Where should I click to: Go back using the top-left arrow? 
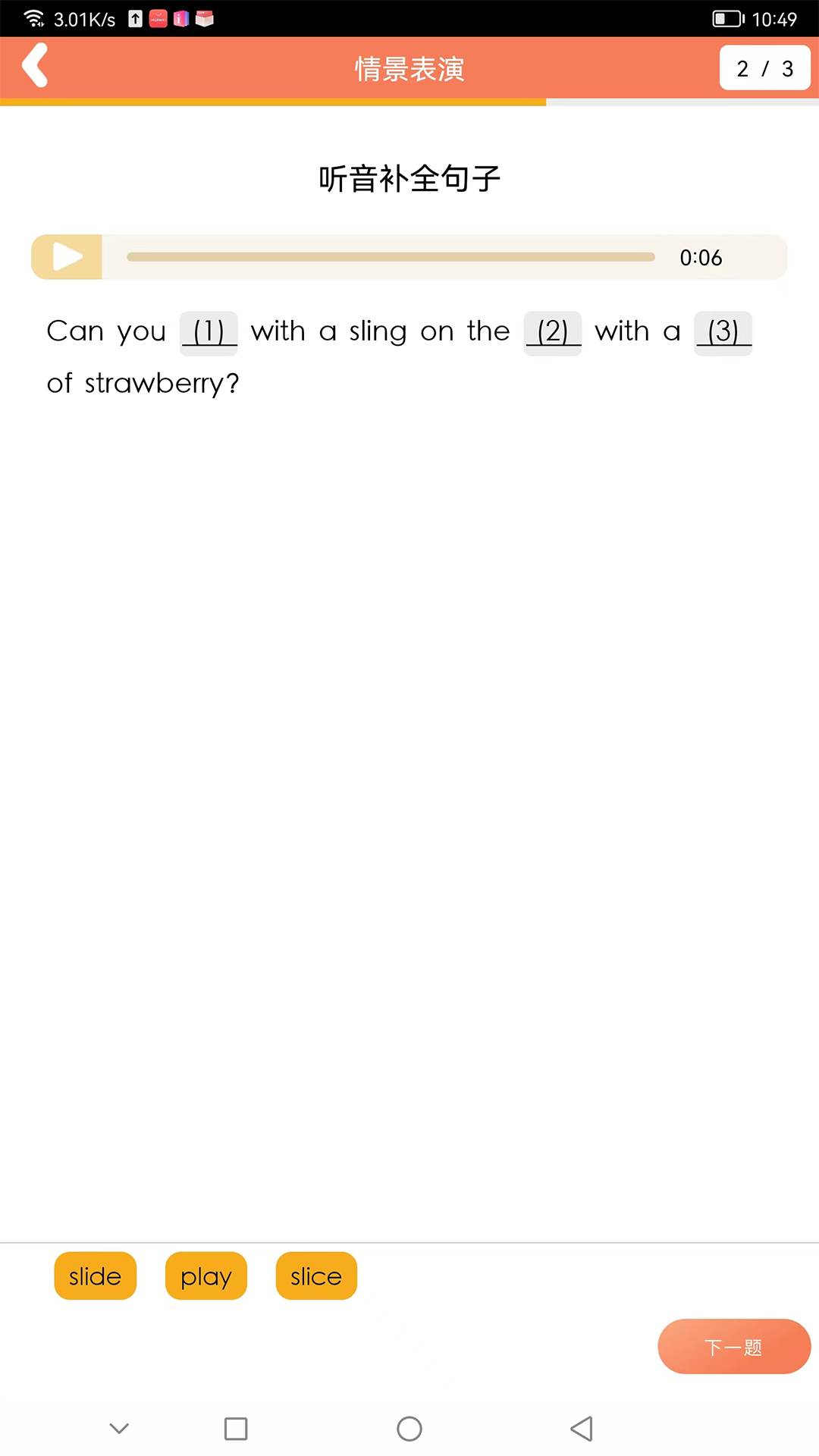[x=35, y=66]
